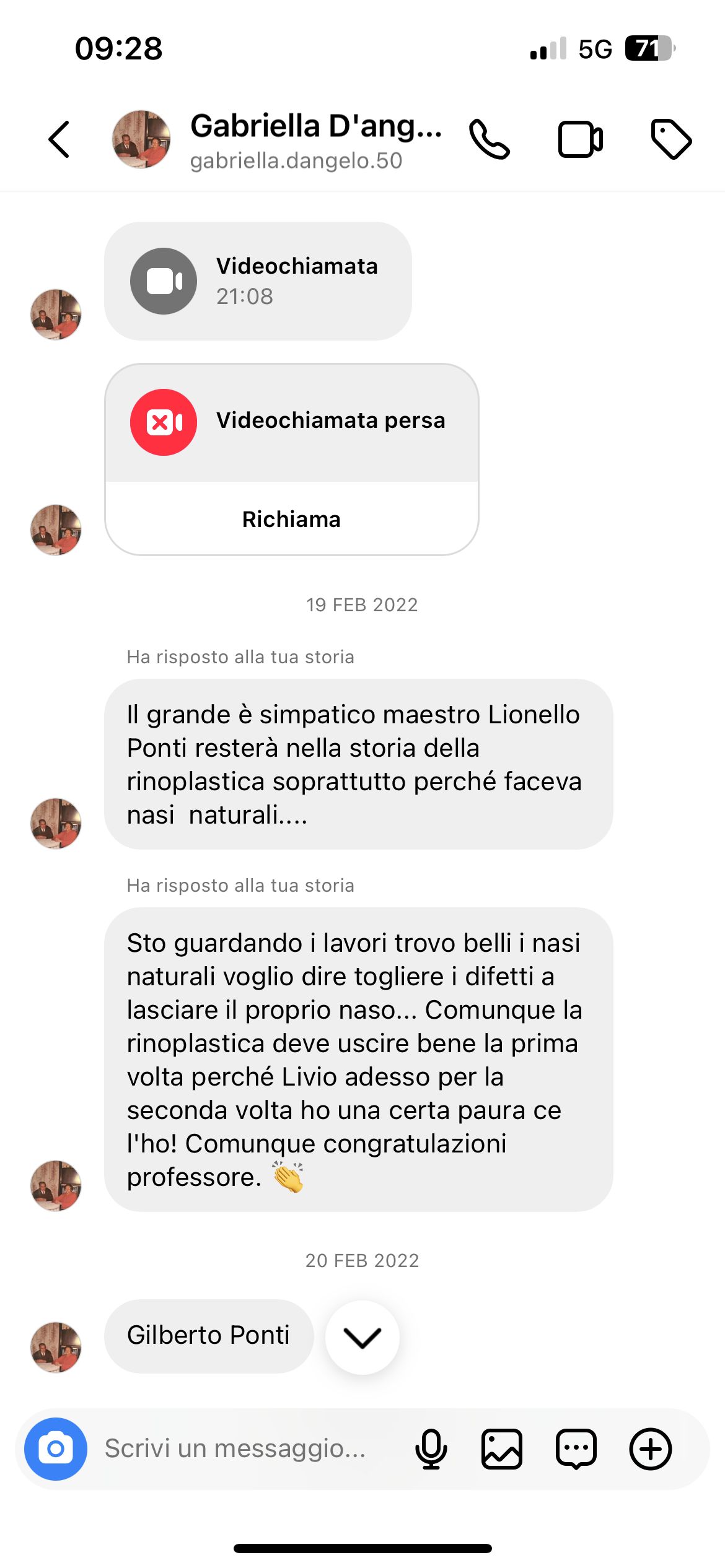Open the label tag icon
The height and width of the screenshot is (1568, 725).
pyautogui.click(x=671, y=139)
